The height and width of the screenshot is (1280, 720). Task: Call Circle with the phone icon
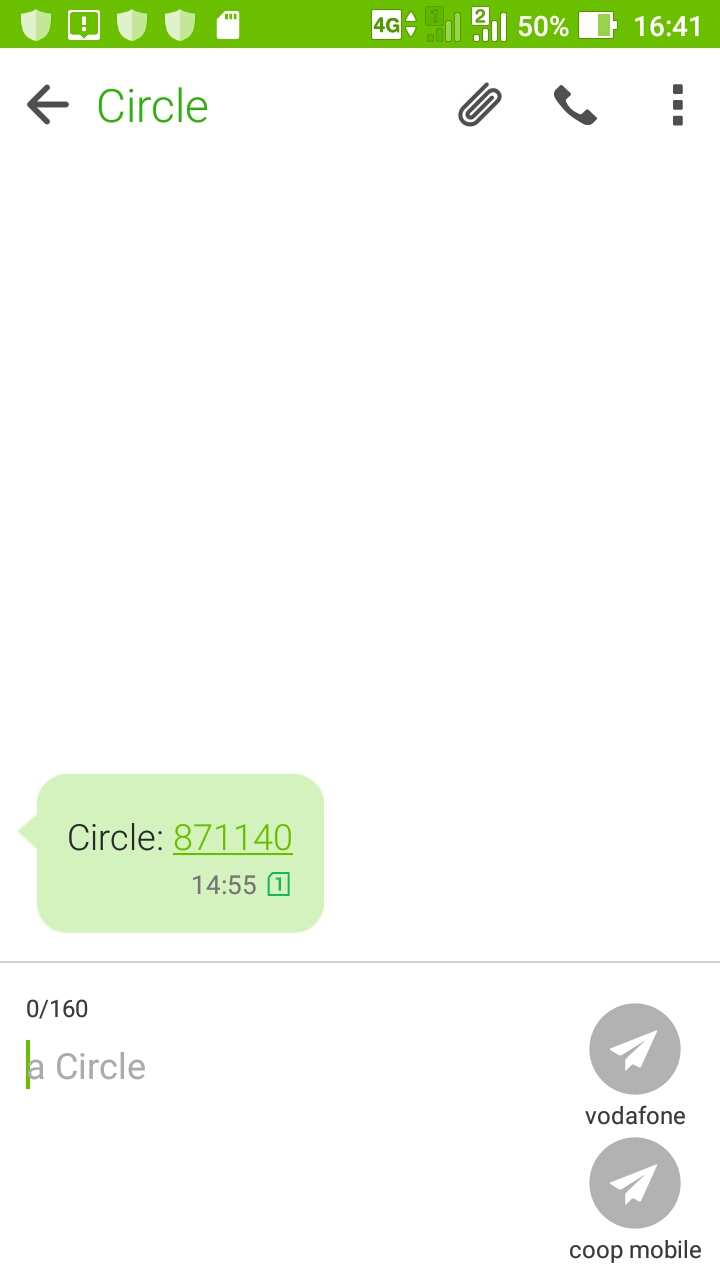click(x=575, y=105)
